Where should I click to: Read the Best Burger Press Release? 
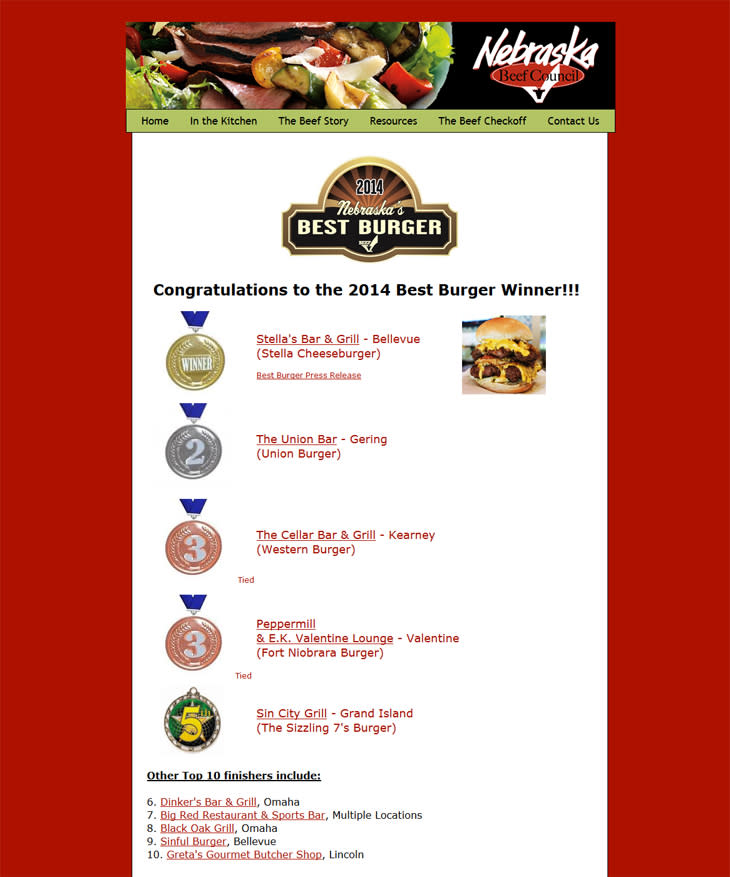[308, 376]
